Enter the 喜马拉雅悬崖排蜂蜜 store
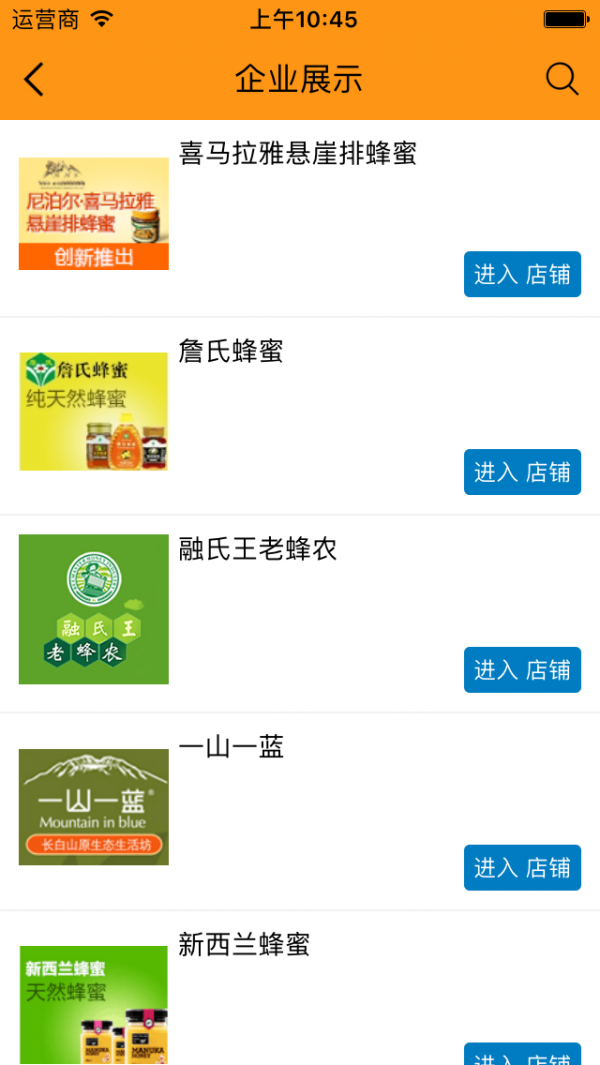 [x=522, y=274]
